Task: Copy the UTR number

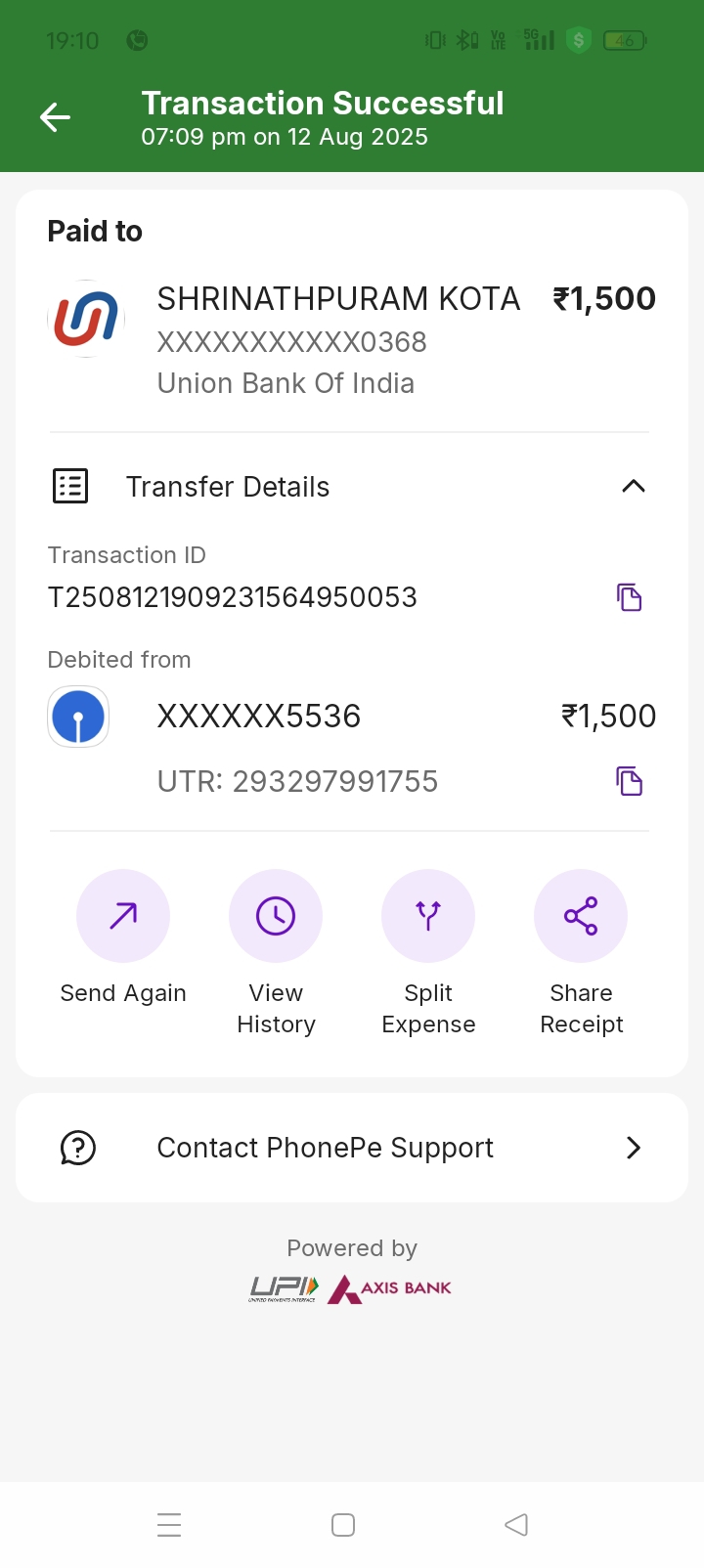Action: [x=629, y=781]
